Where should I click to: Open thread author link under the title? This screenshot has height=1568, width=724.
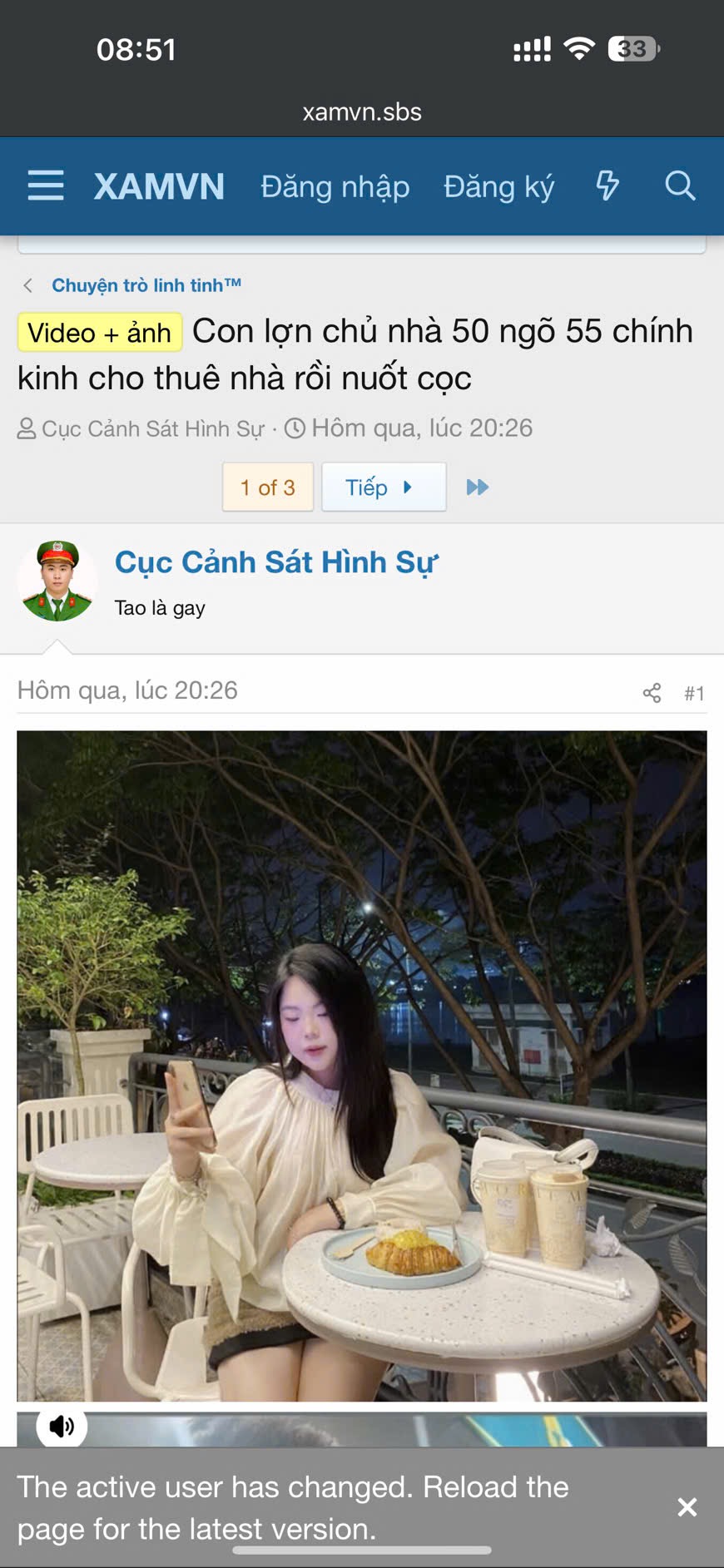coord(152,429)
